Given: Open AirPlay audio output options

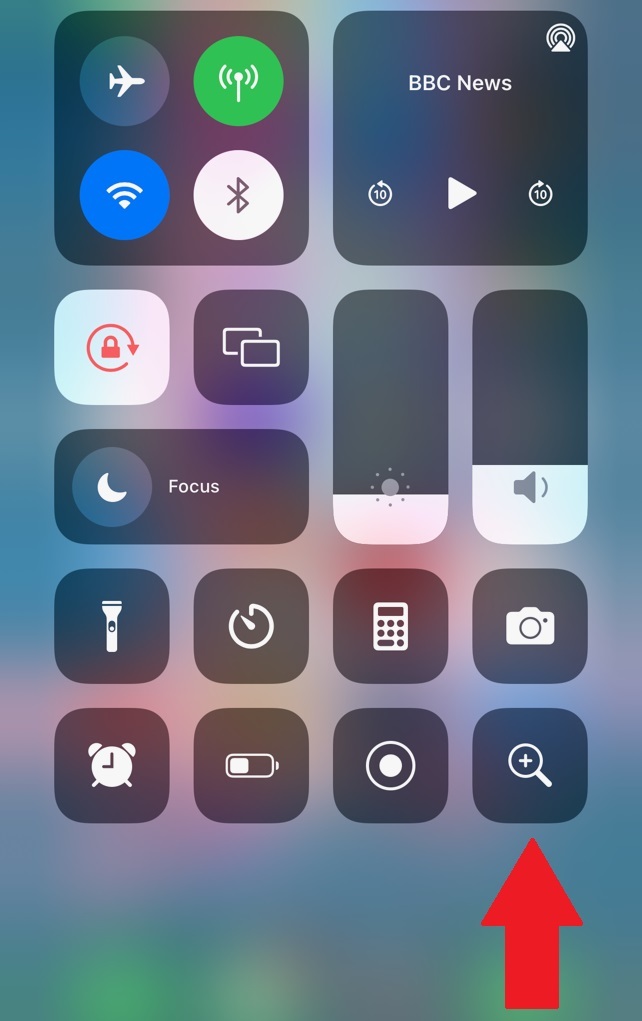Looking at the screenshot, I should pos(560,38).
